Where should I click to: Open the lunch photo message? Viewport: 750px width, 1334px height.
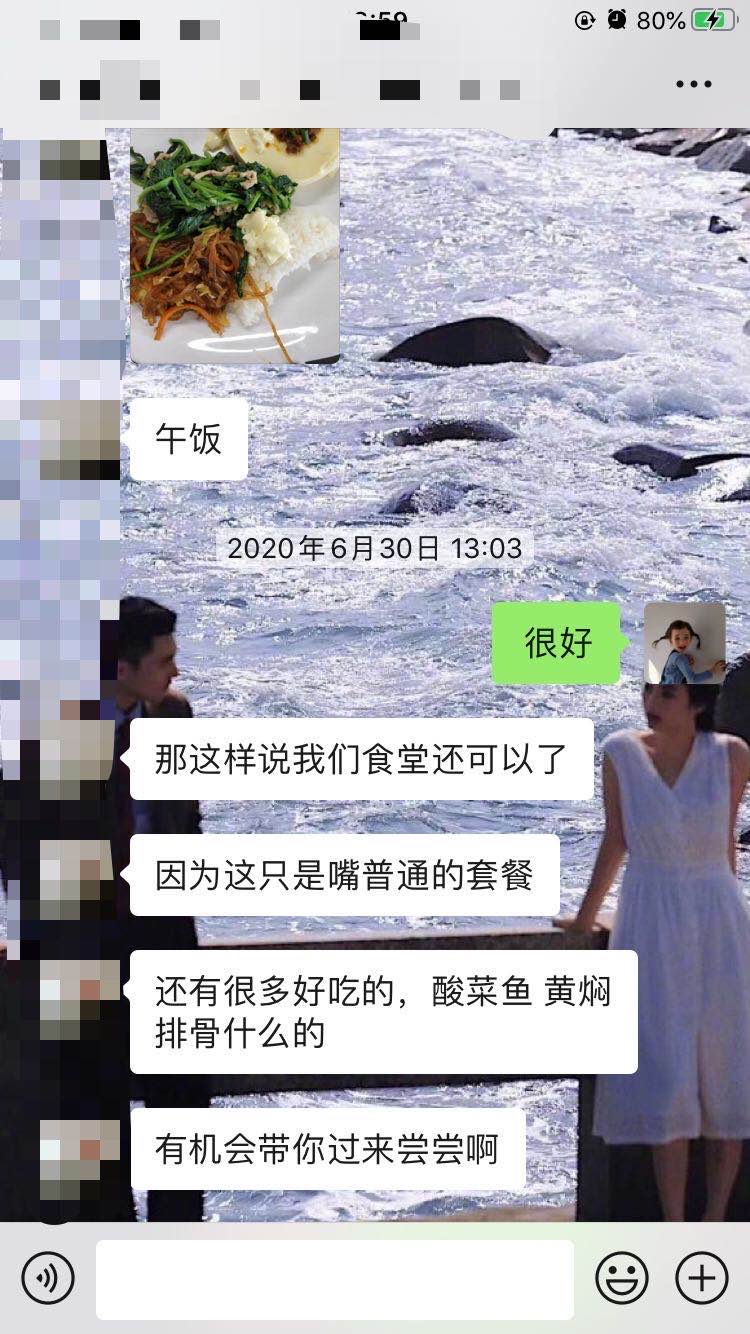pyautogui.click(x=235, y=245)
